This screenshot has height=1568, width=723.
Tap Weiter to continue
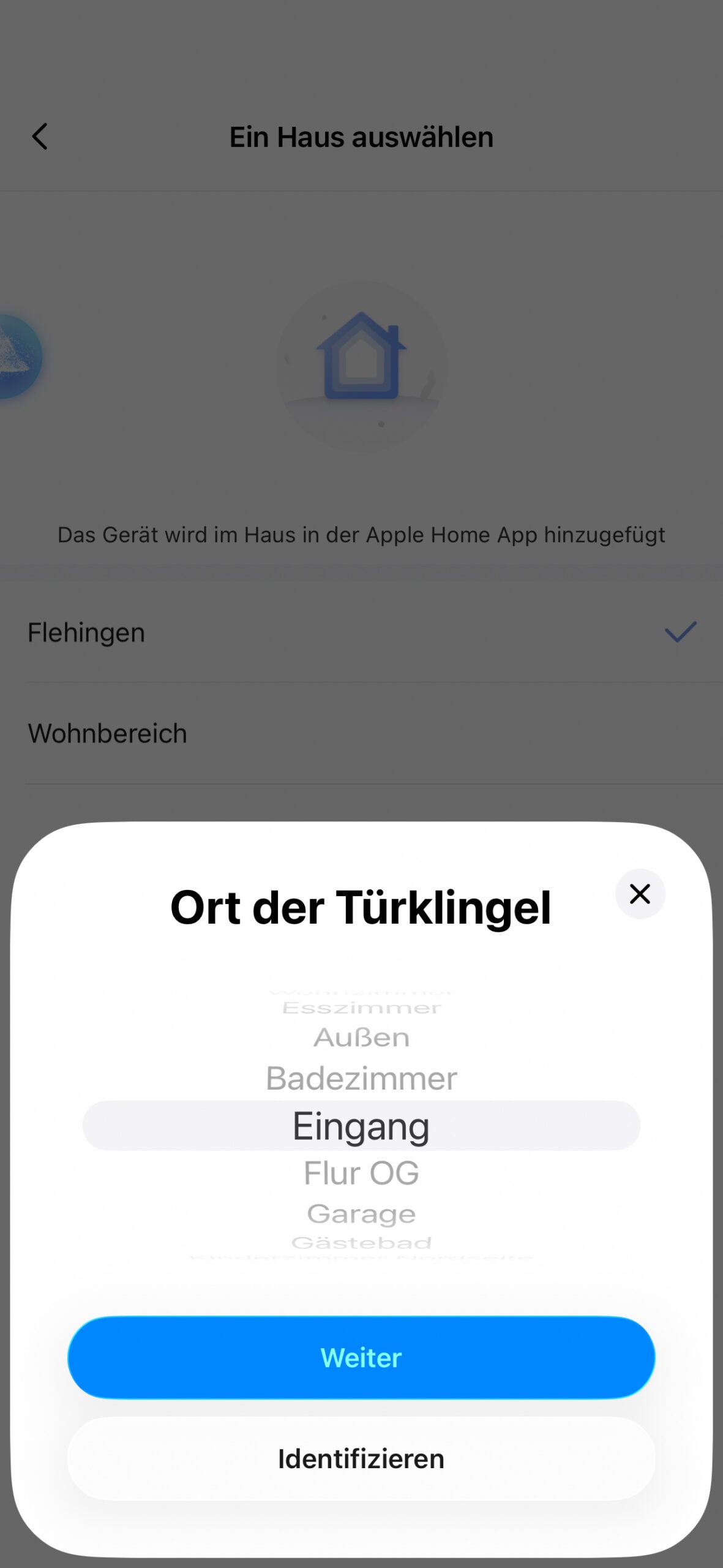click(361, 1357)
